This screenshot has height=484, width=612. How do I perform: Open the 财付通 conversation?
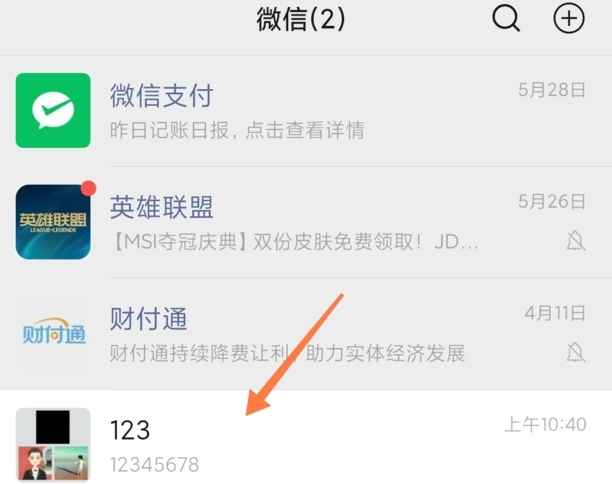[300, 334]
